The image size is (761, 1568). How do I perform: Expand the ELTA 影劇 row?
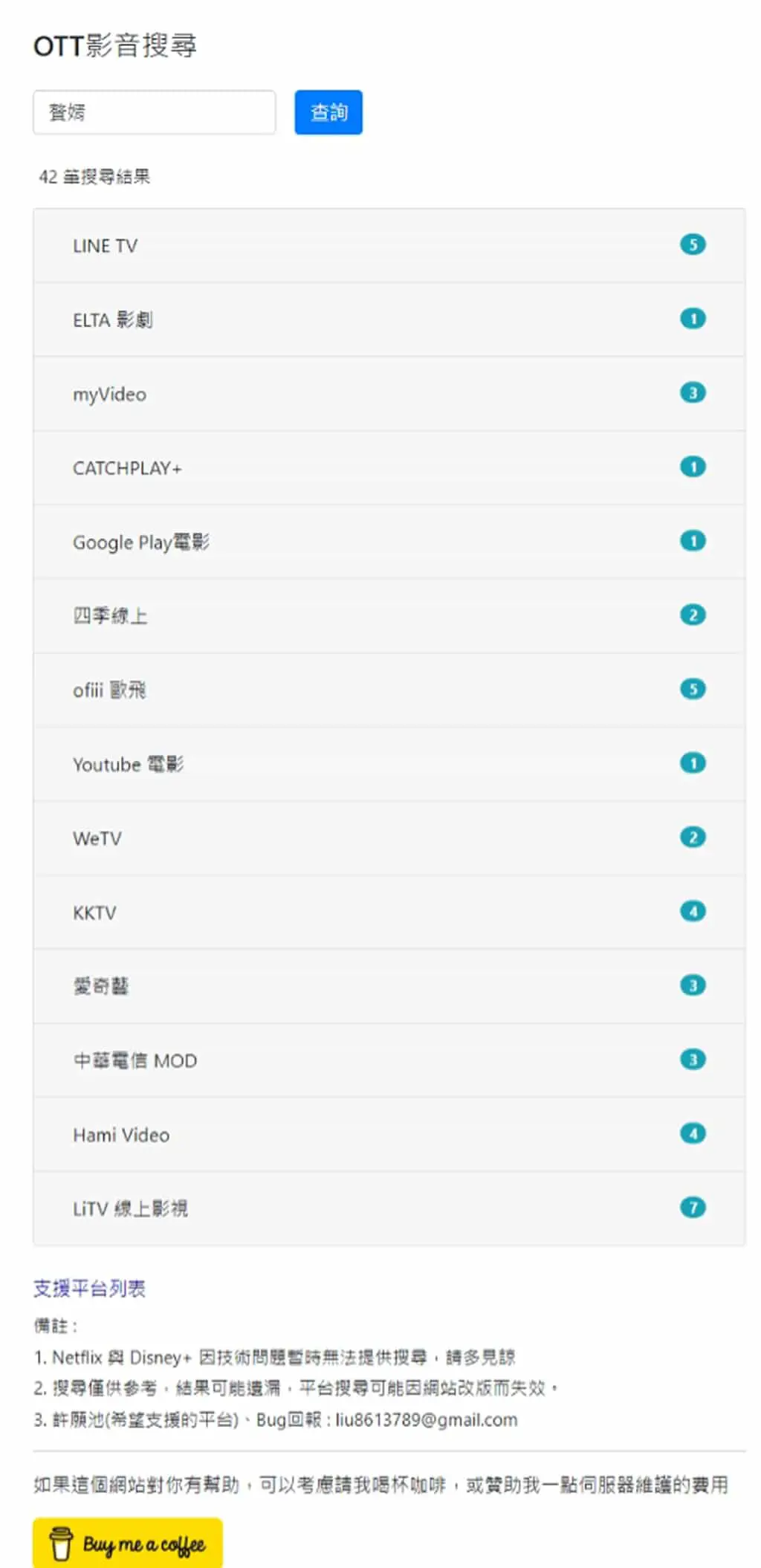click(389, 320)
